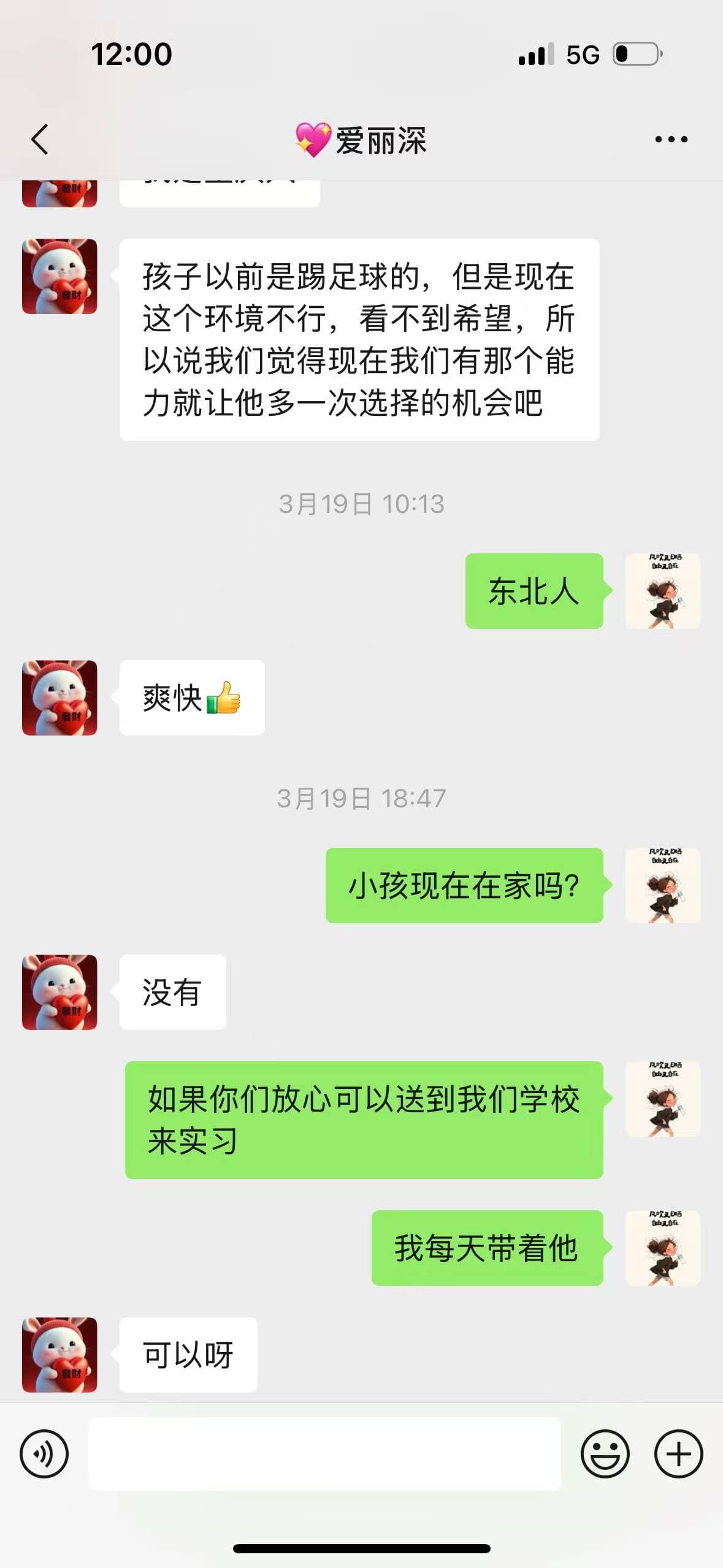The width and height of the screenshot is (723, 1568).
Task: Tap the 5G network indicator
Action: 583,54
